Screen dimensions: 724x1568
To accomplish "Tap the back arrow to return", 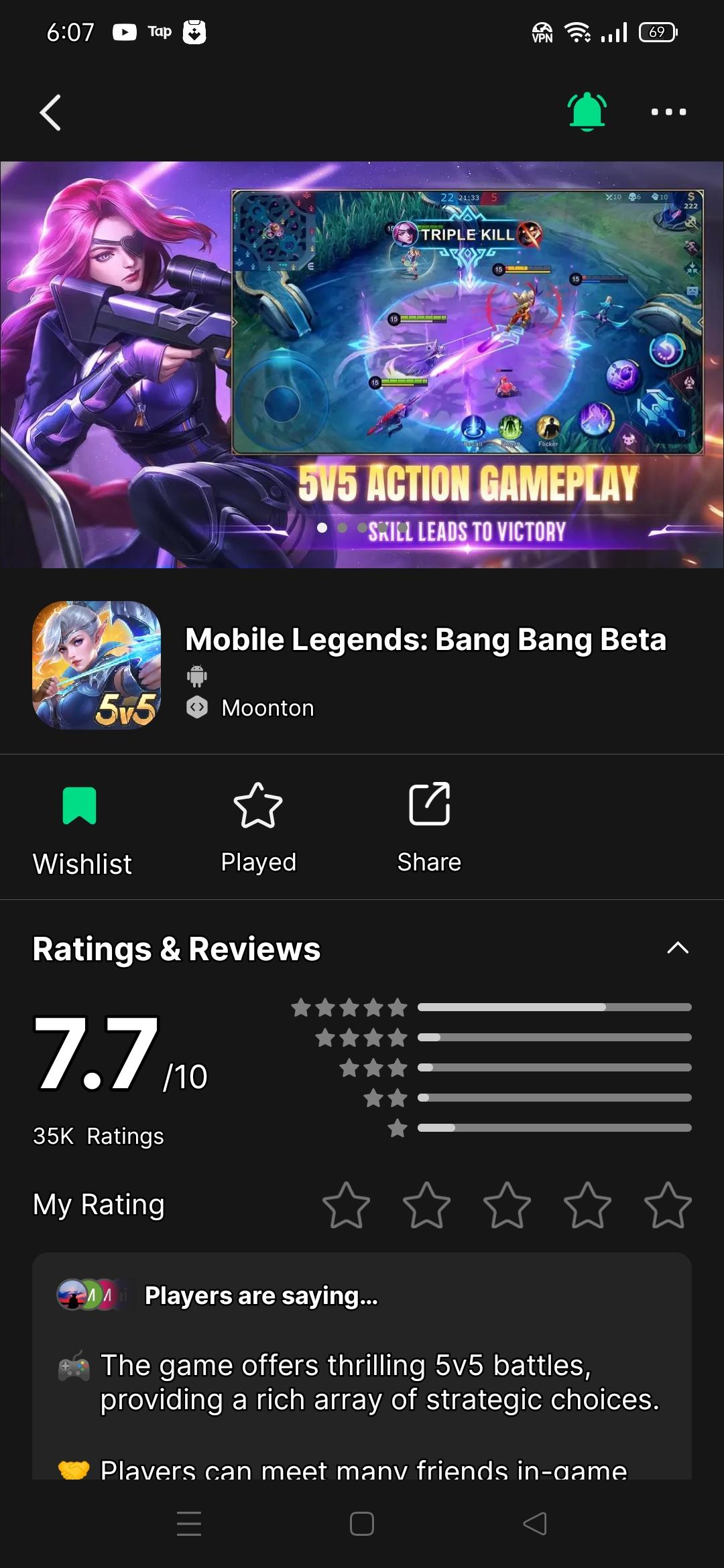I will click(51, 112).
